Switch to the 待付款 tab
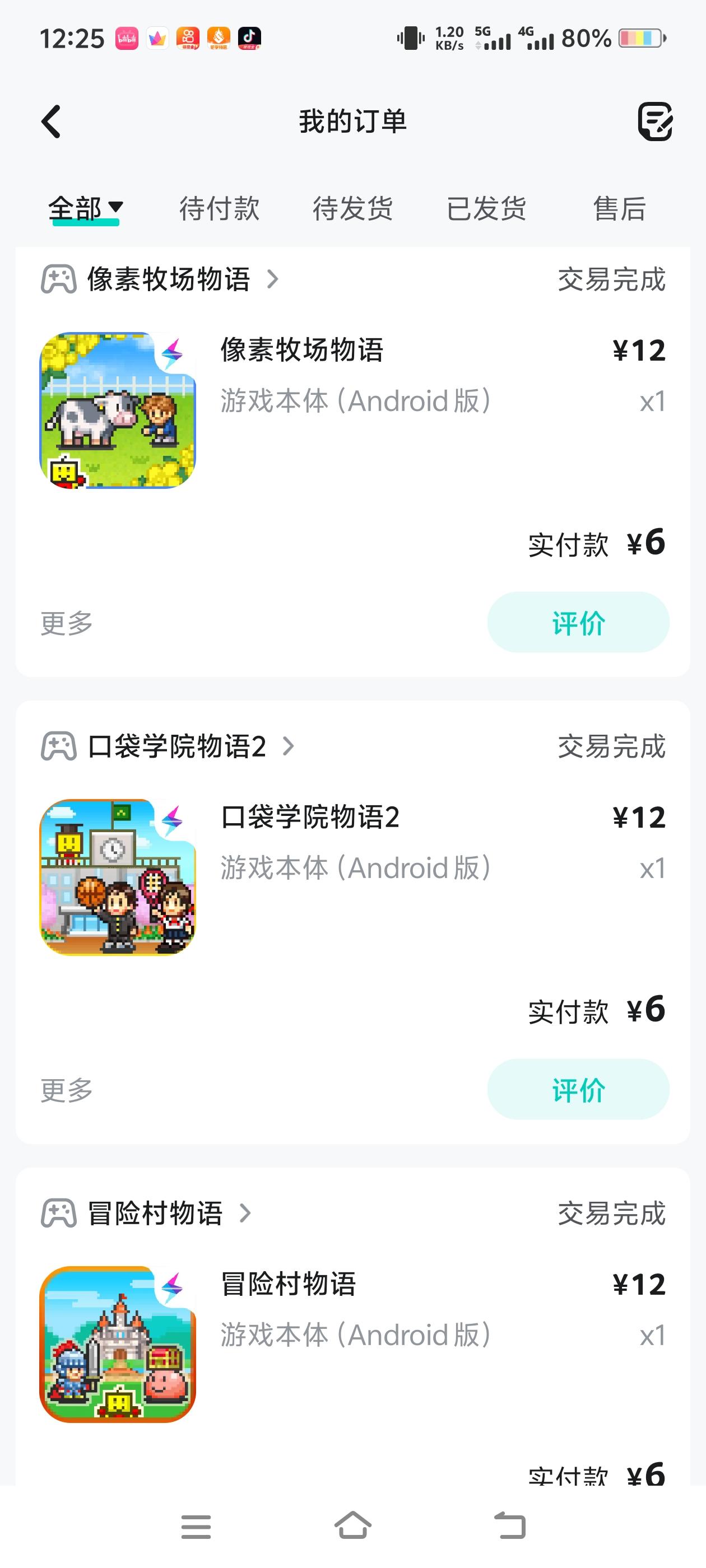 [x=219, y=209]
